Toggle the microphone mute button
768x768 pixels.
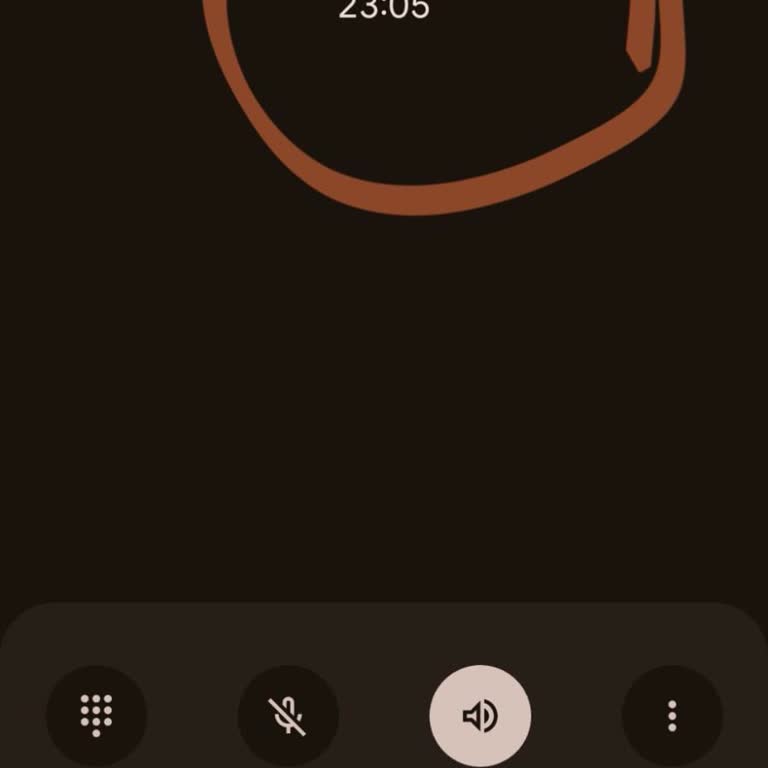(x=288, y=715)
